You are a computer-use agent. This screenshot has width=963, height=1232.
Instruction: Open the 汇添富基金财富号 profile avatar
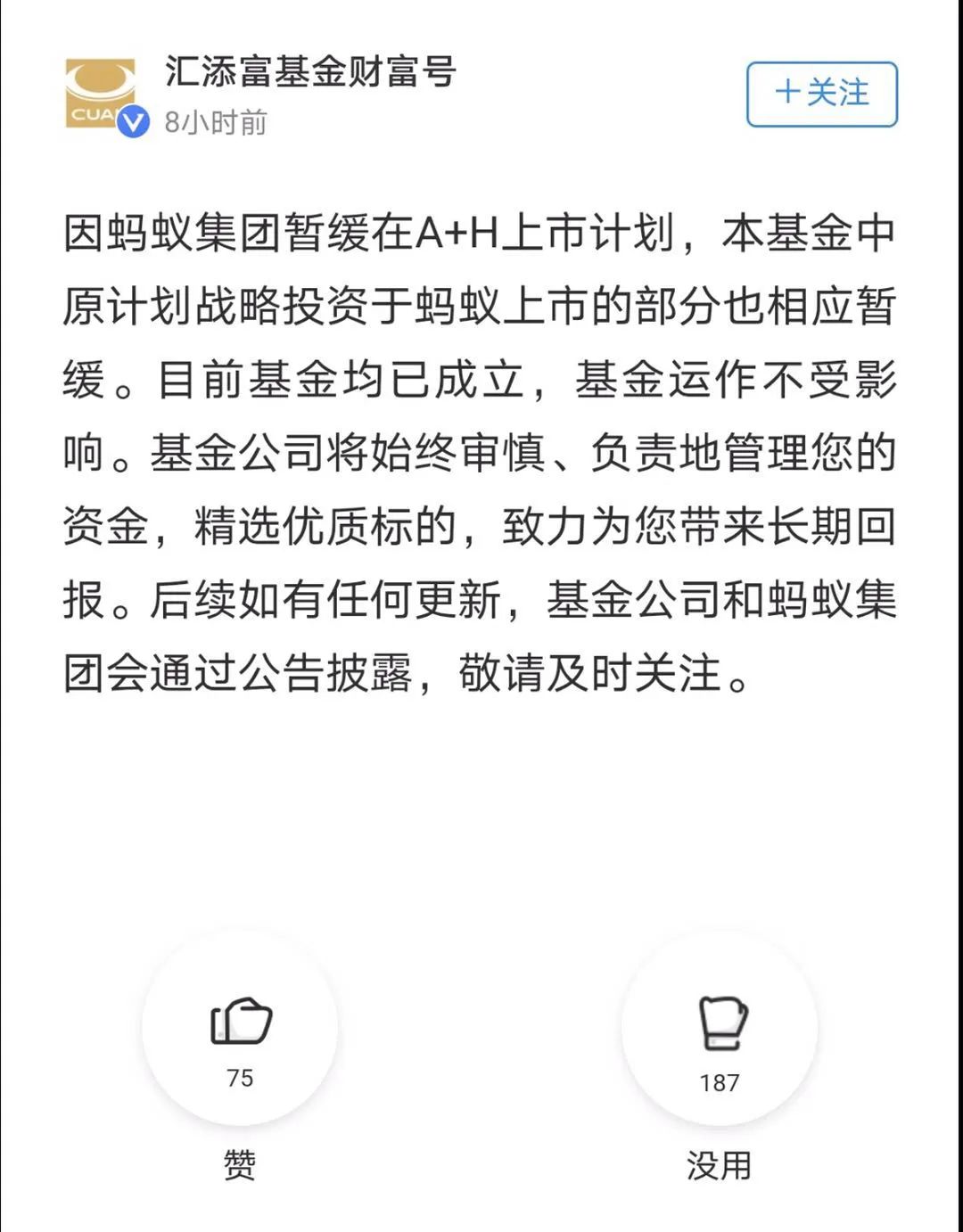pyautogui.click(x=102, y=94)
